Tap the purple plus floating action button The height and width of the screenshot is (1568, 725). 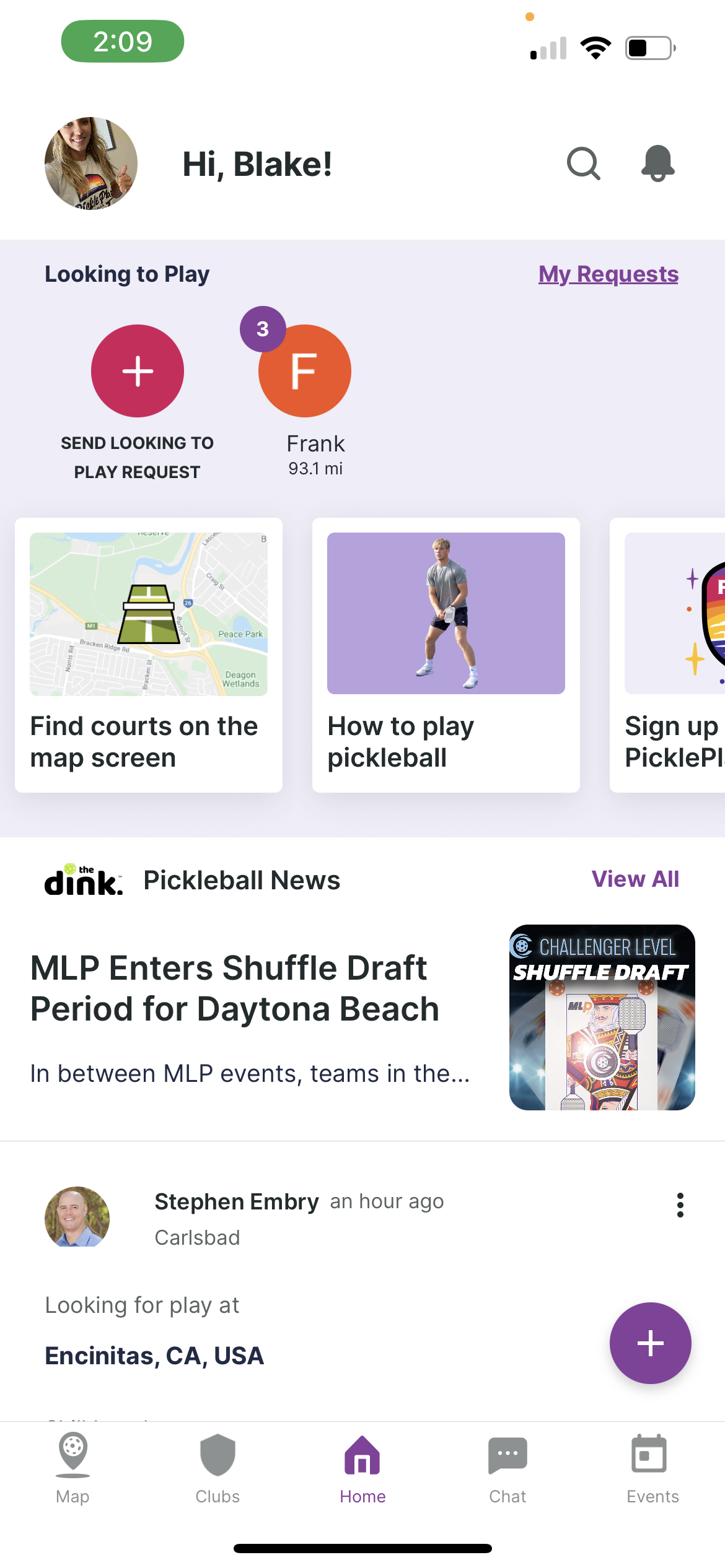[x=650, y=1343]
